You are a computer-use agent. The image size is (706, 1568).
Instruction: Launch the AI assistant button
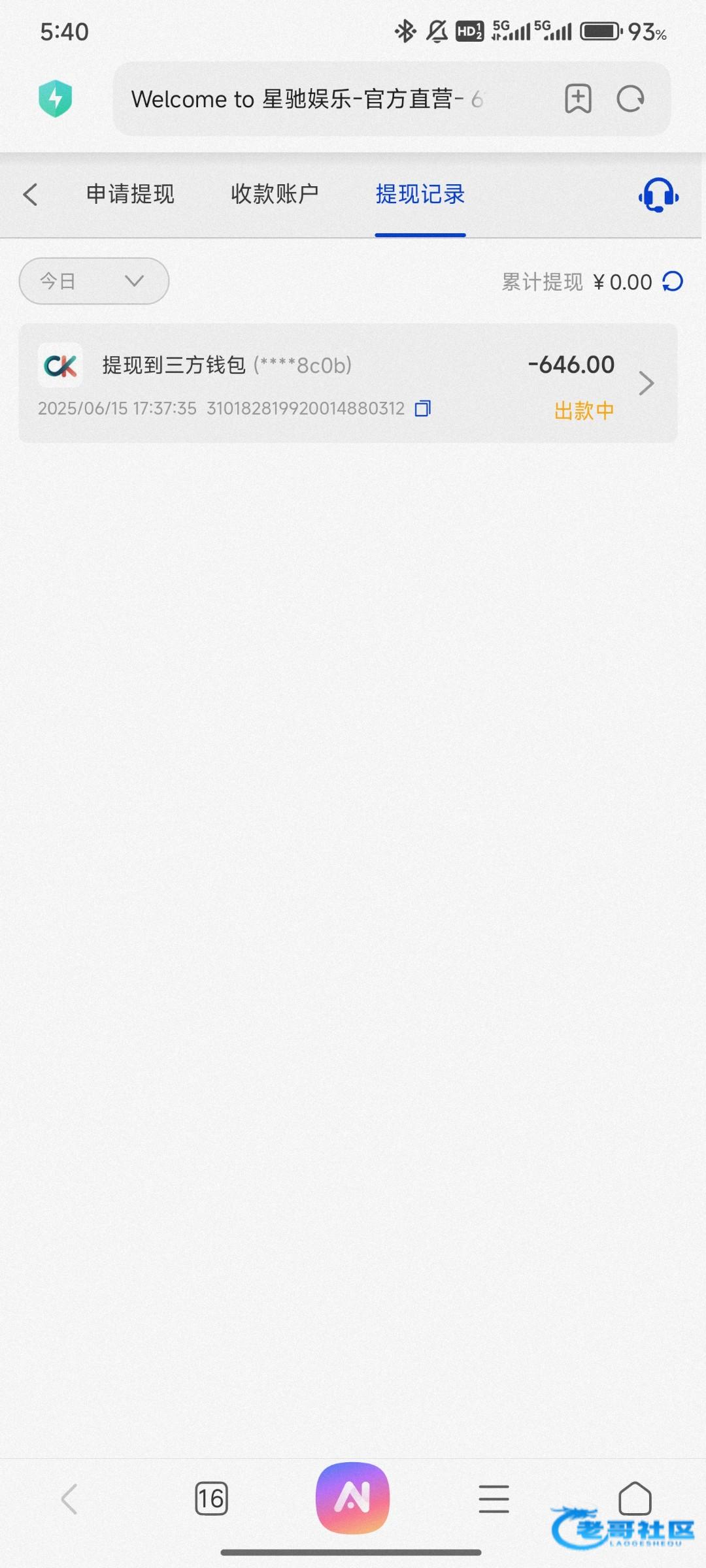(x=353, y=1498)
